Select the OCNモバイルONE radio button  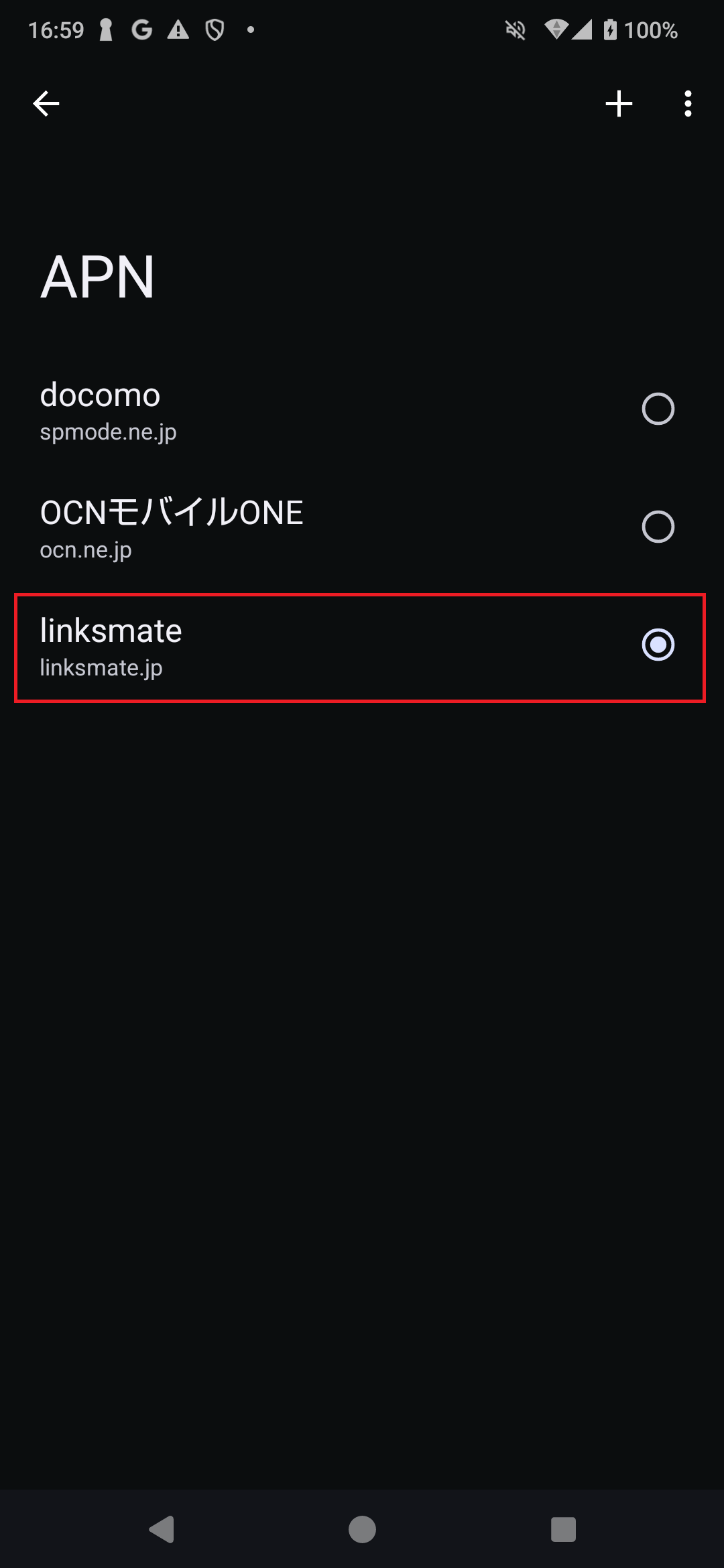pos(658,527)
